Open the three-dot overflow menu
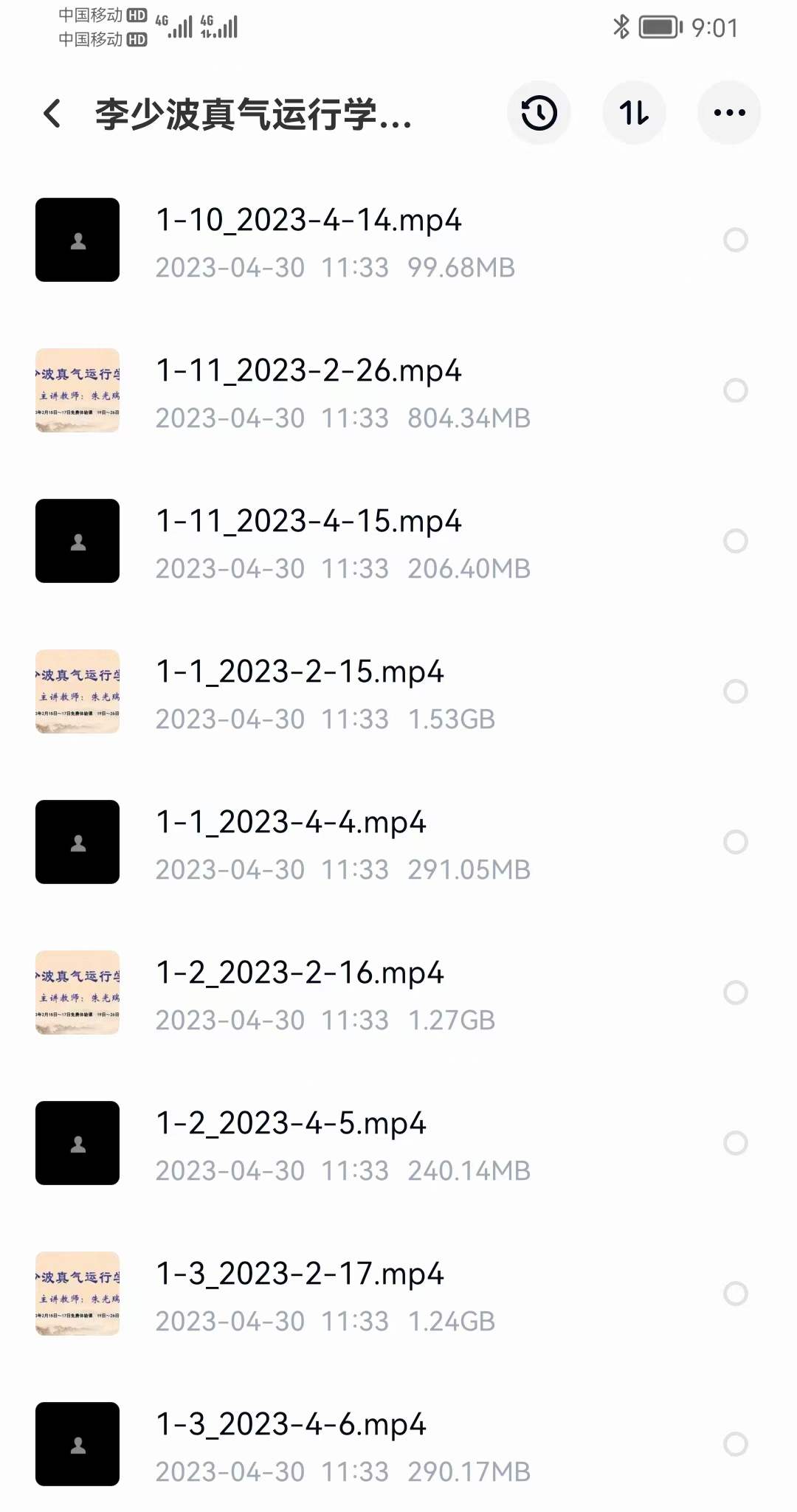Image resolution: width=797 pixels, height=1512 pixels. click(x=729, y=113)
